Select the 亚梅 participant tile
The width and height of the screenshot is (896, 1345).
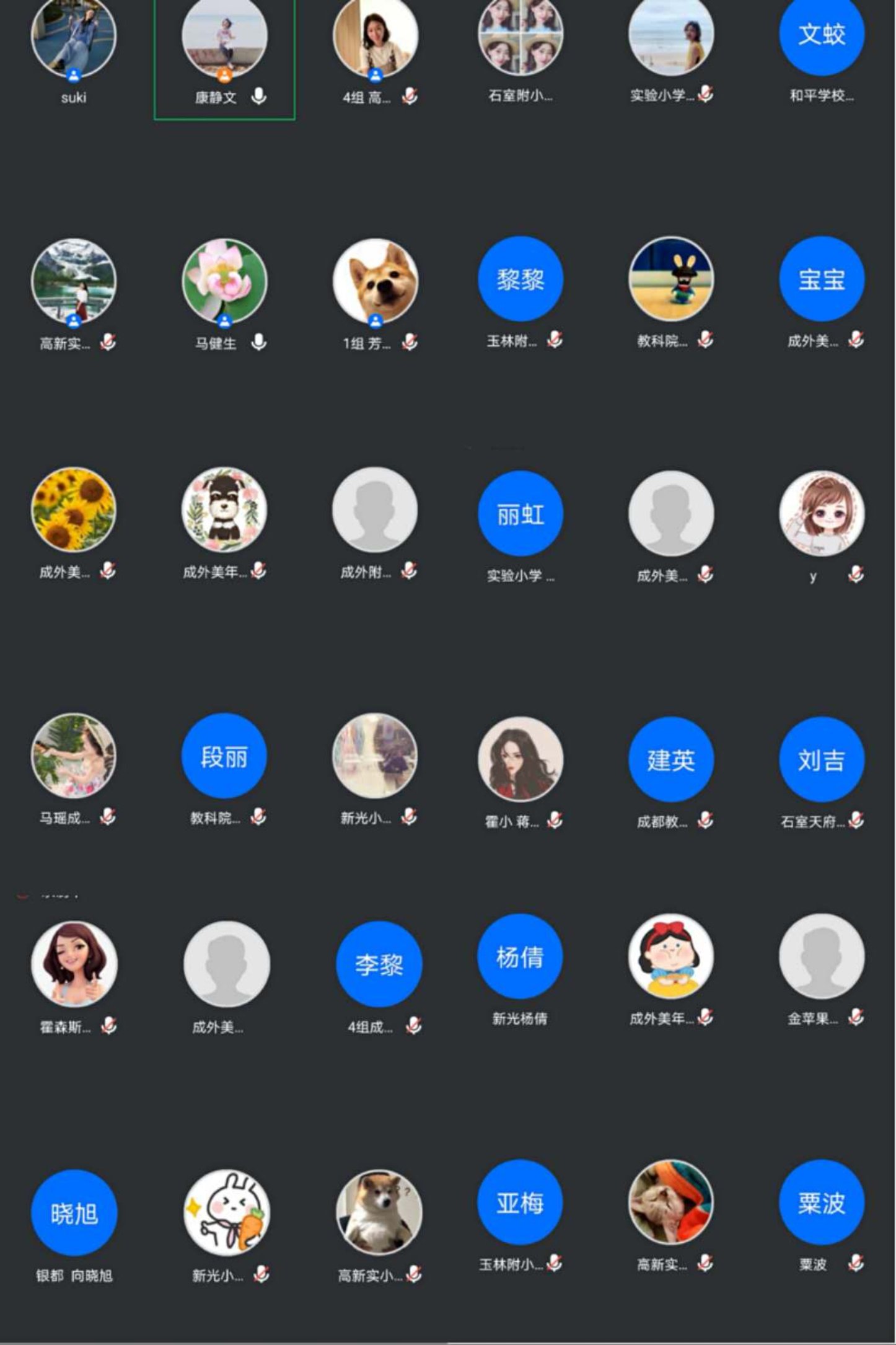click(520, 1203)
